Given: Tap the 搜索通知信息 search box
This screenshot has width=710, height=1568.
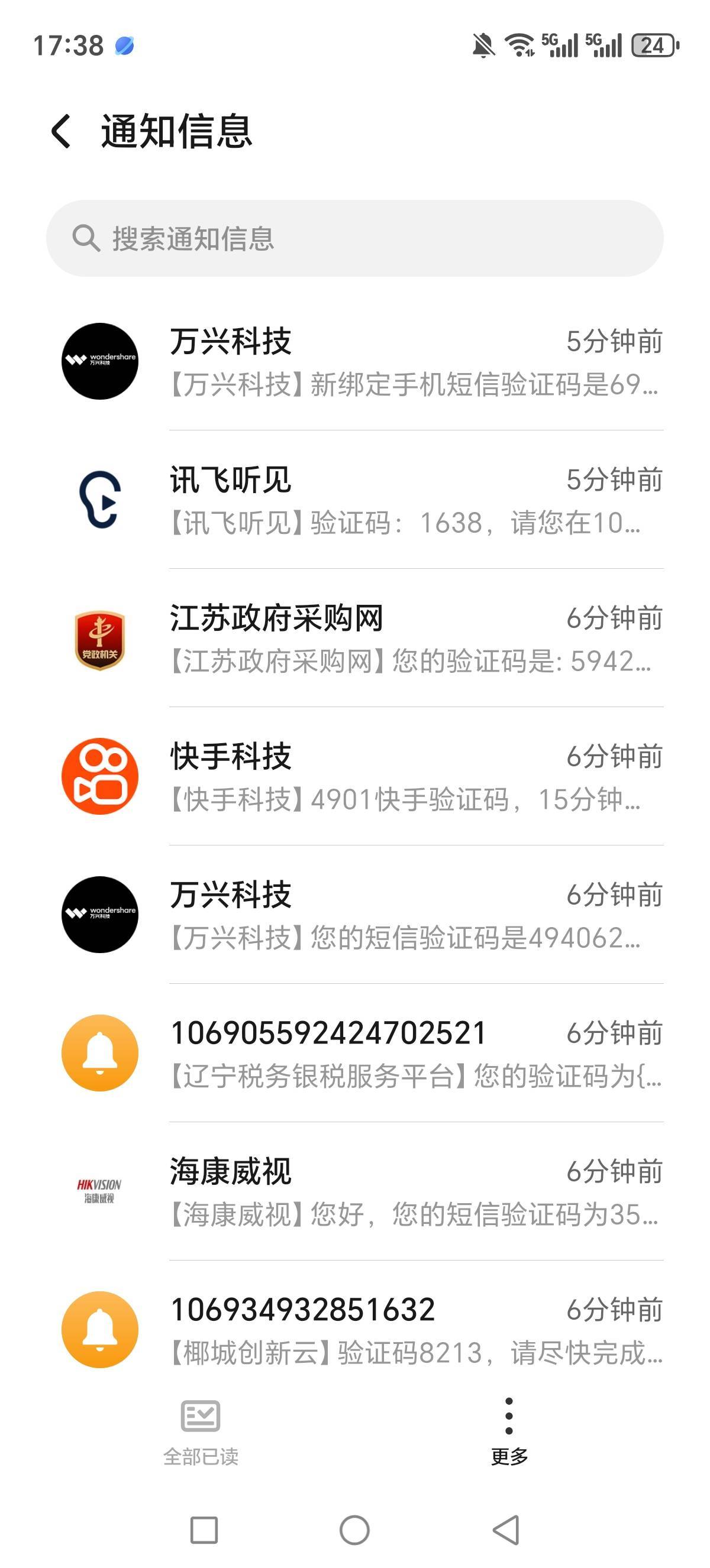Looking at the screenshot, I should point(354,239).
